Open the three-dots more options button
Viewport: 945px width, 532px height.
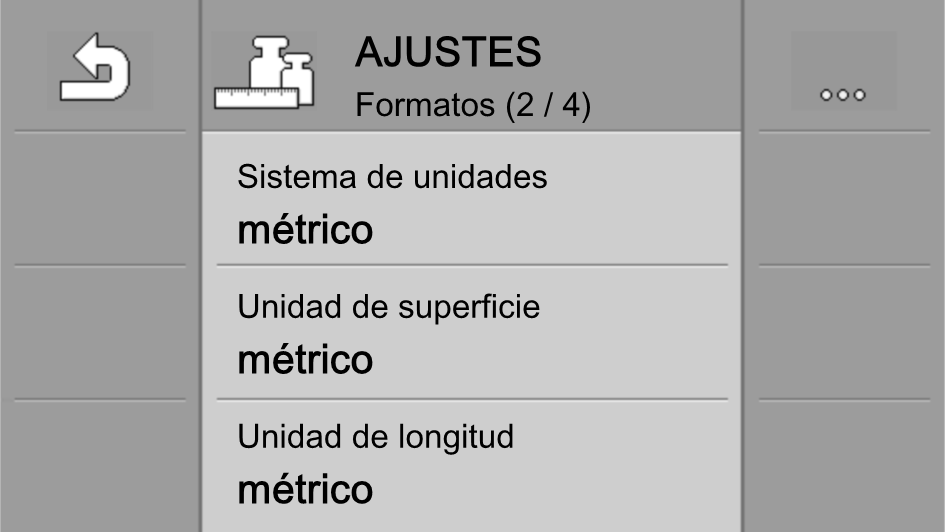coord(842,70)
